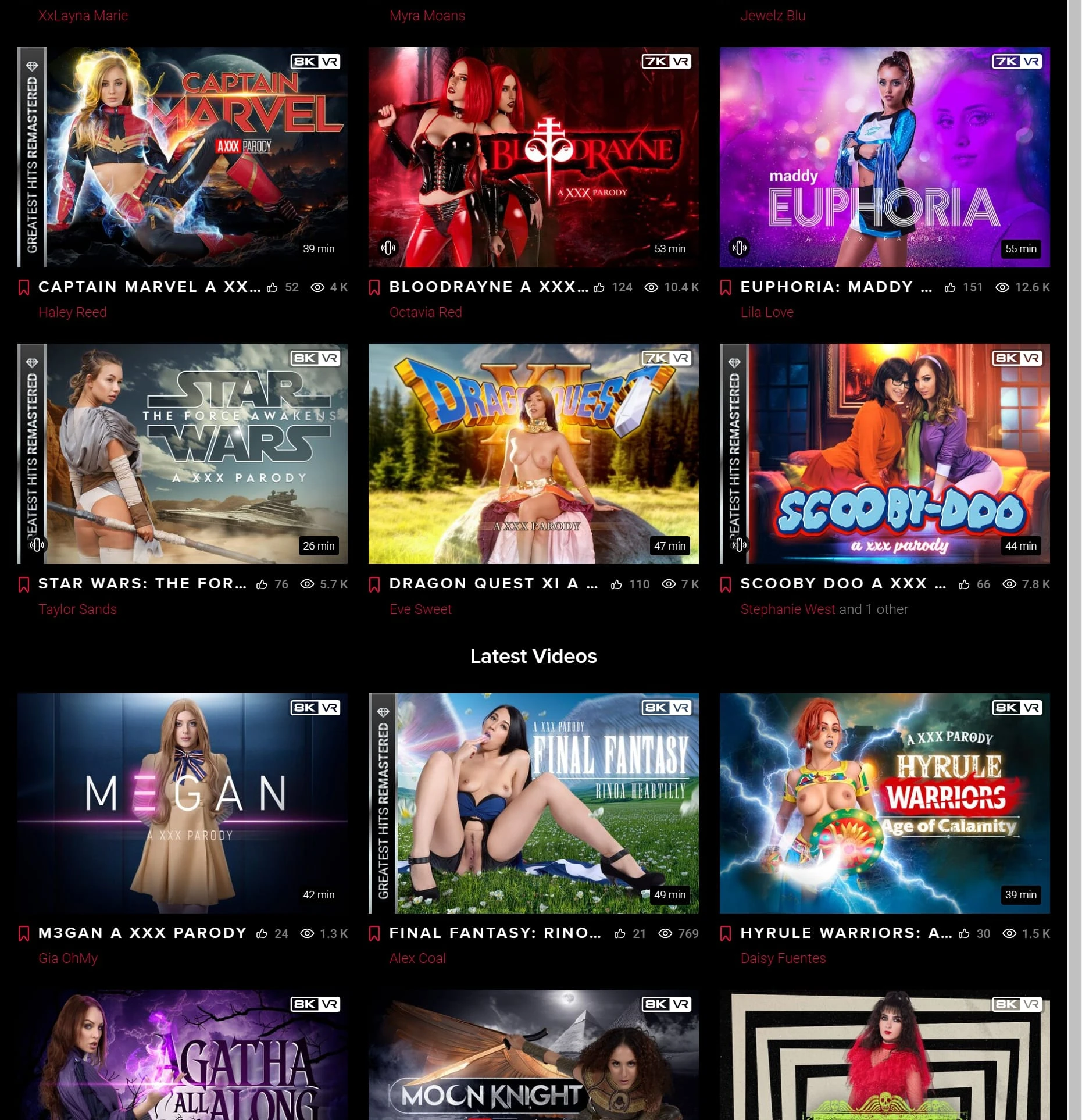The height and width of the screenshot is (1120, 1082).
Task: Open the M3GAN video thumbnail
Action: 183,802
